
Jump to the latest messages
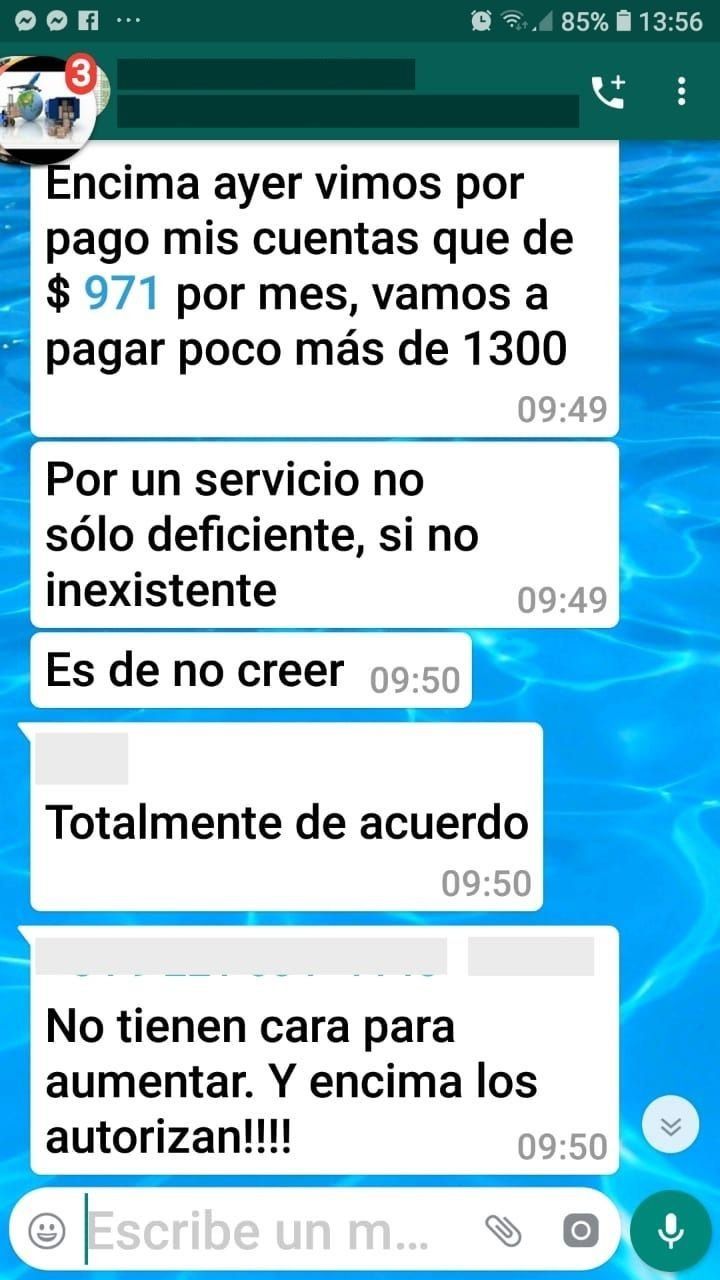pyautogui.click(x=671, y=1126)
